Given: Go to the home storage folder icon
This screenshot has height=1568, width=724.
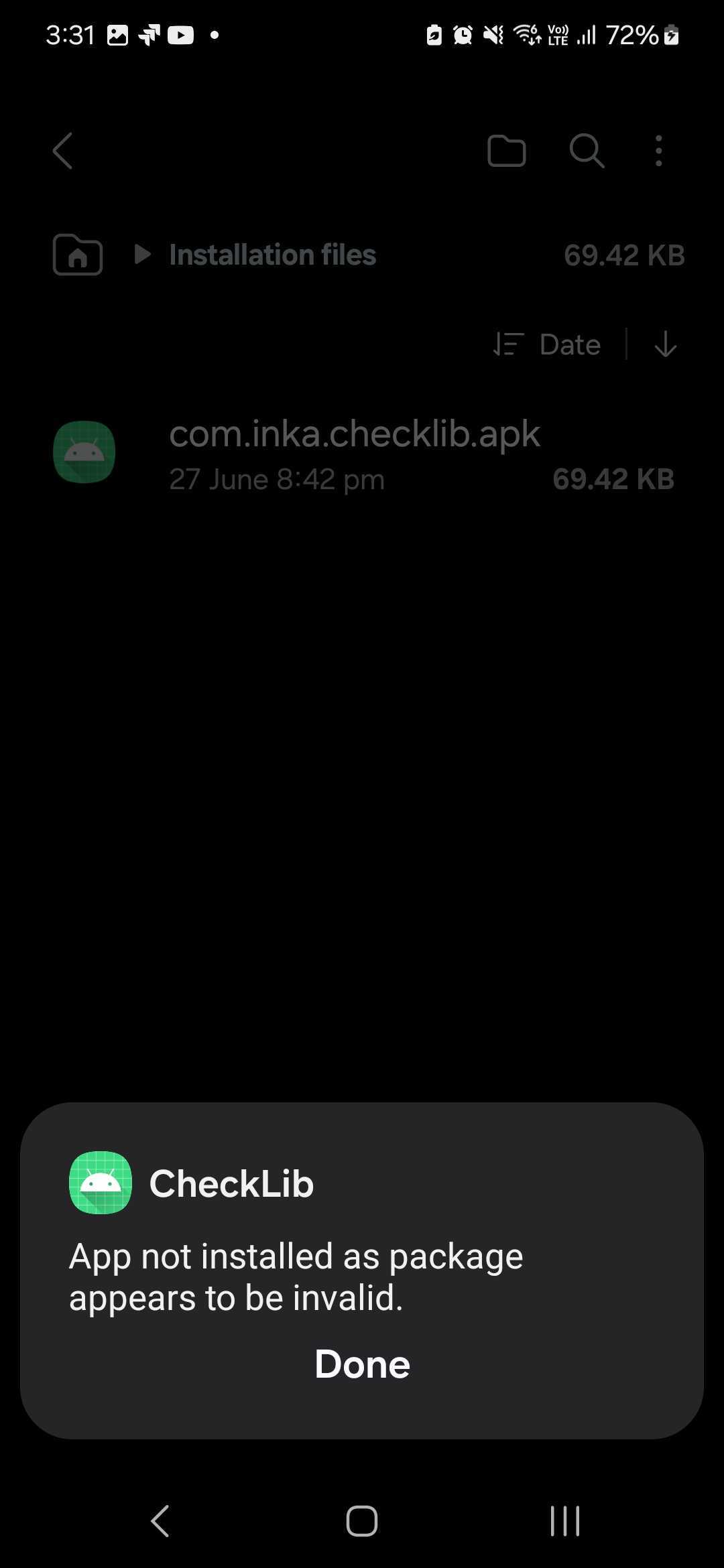Looking at the screenshot, I should pyautogui.click(x=78, y=255).
